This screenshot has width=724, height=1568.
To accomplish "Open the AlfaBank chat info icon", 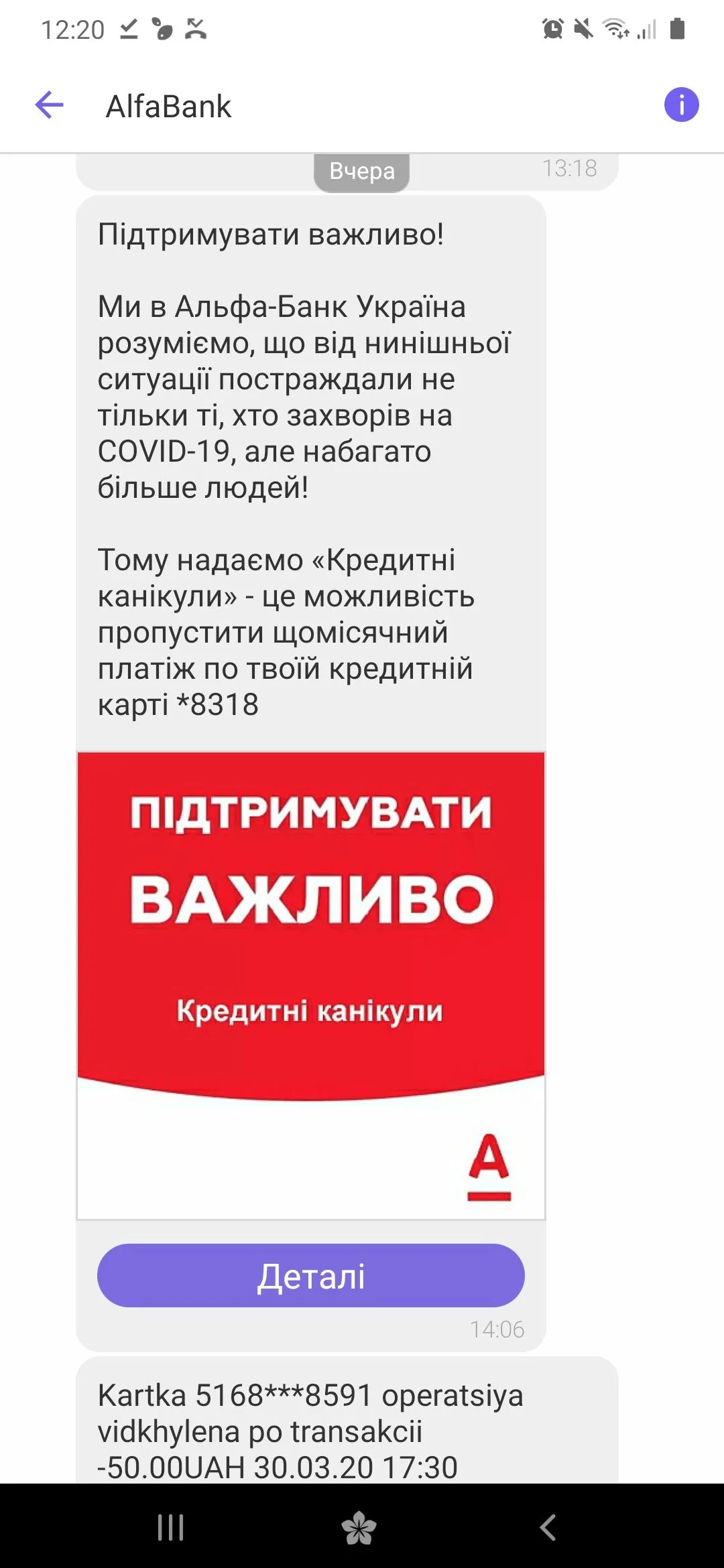I will click(x=681, y=105).
